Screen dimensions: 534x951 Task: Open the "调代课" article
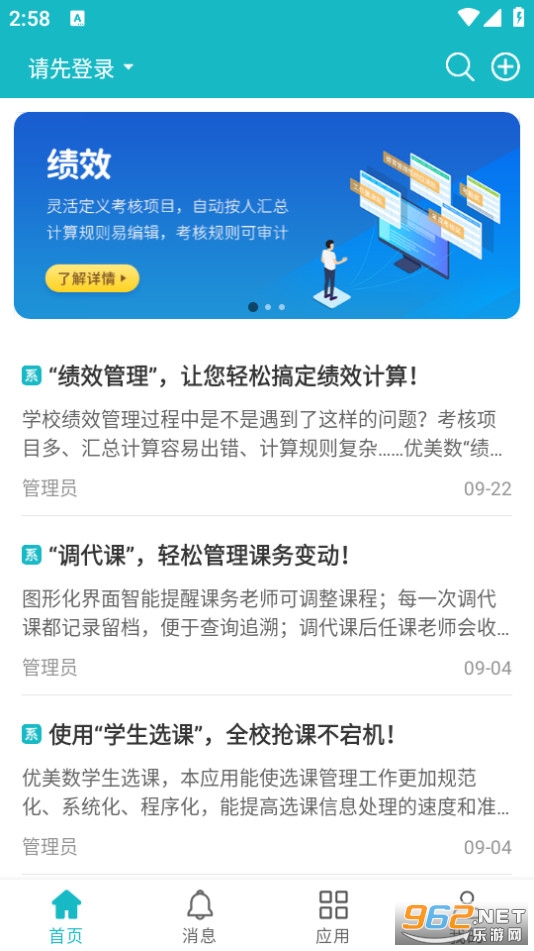267,608
